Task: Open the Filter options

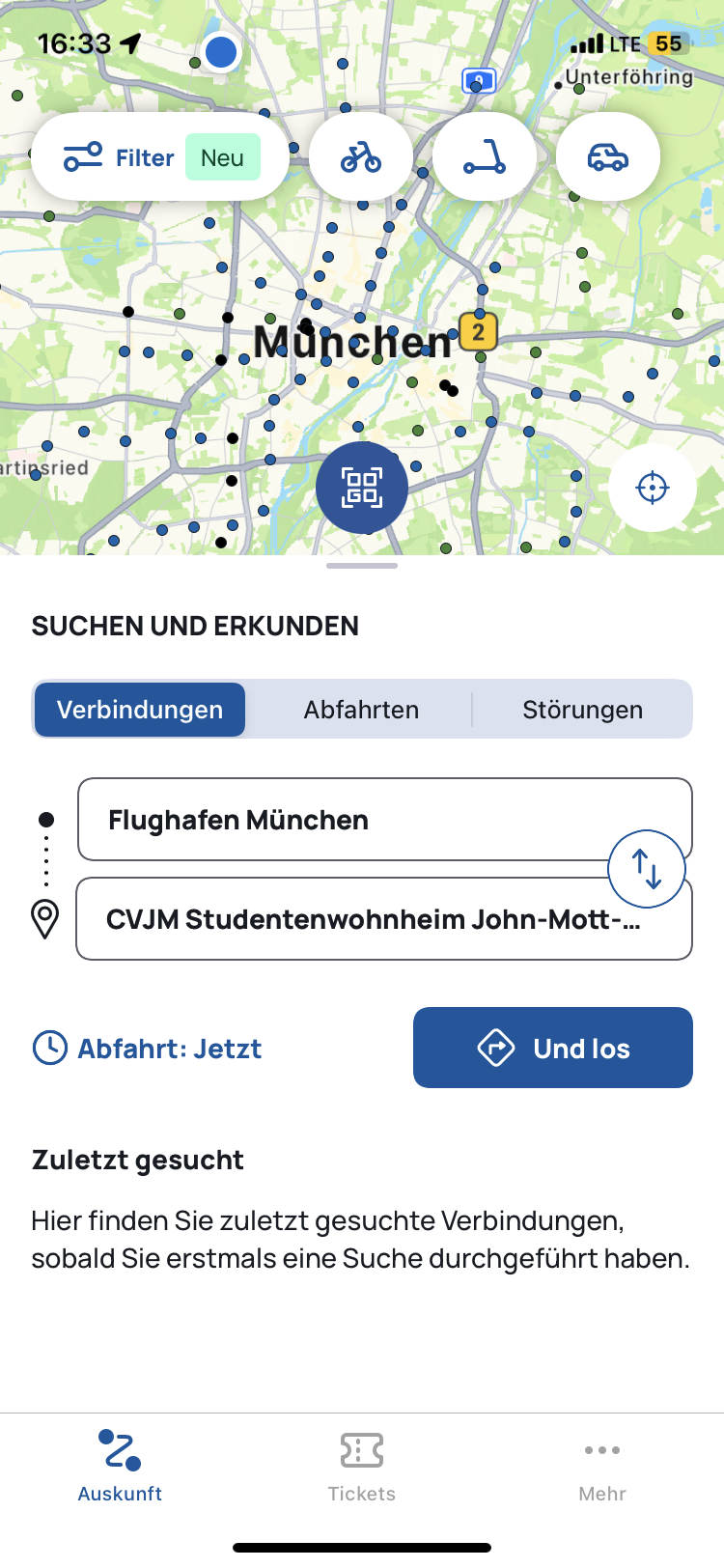Action: point(159,157)
